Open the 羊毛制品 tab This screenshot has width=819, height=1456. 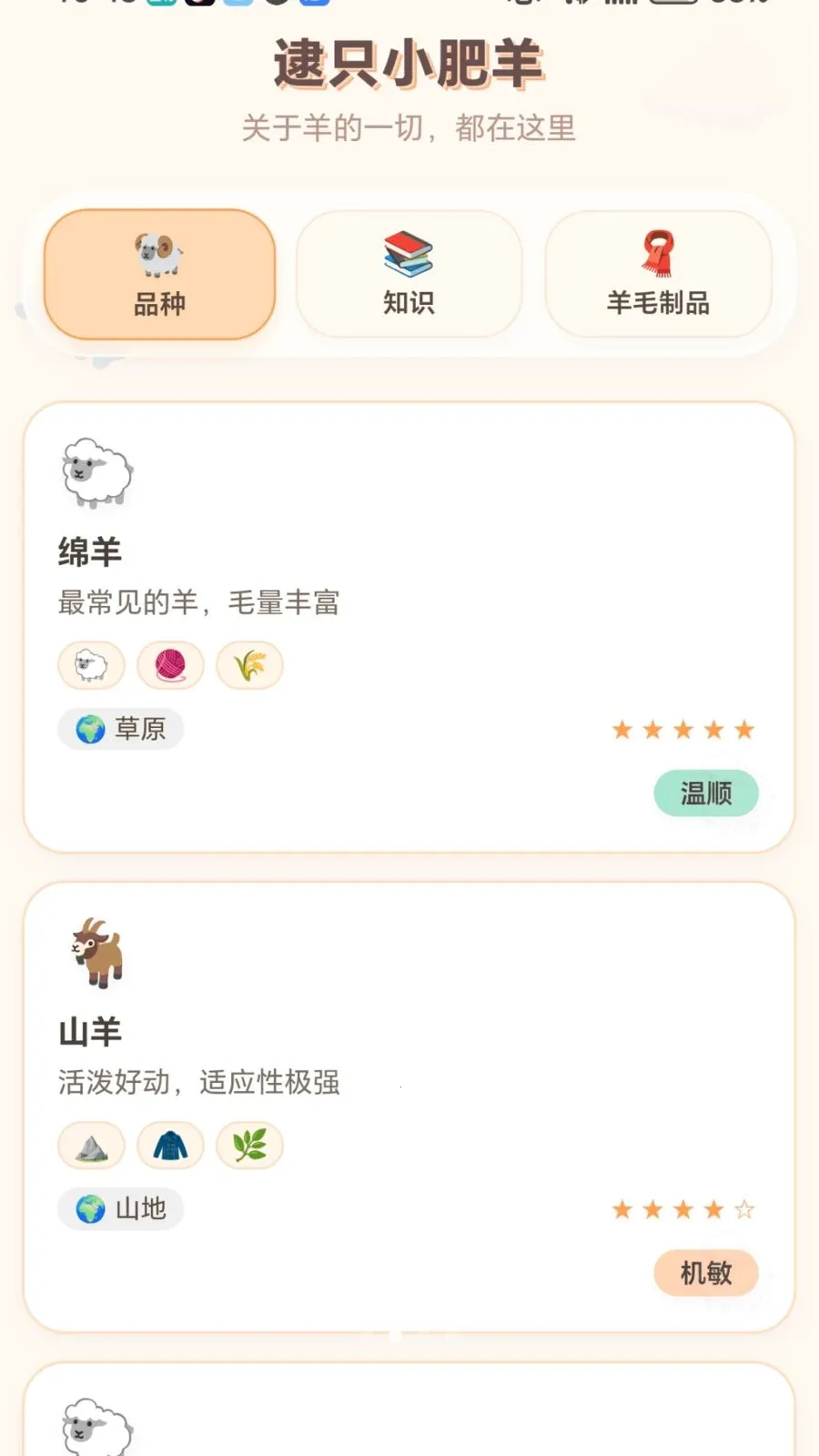click(658, 275)
